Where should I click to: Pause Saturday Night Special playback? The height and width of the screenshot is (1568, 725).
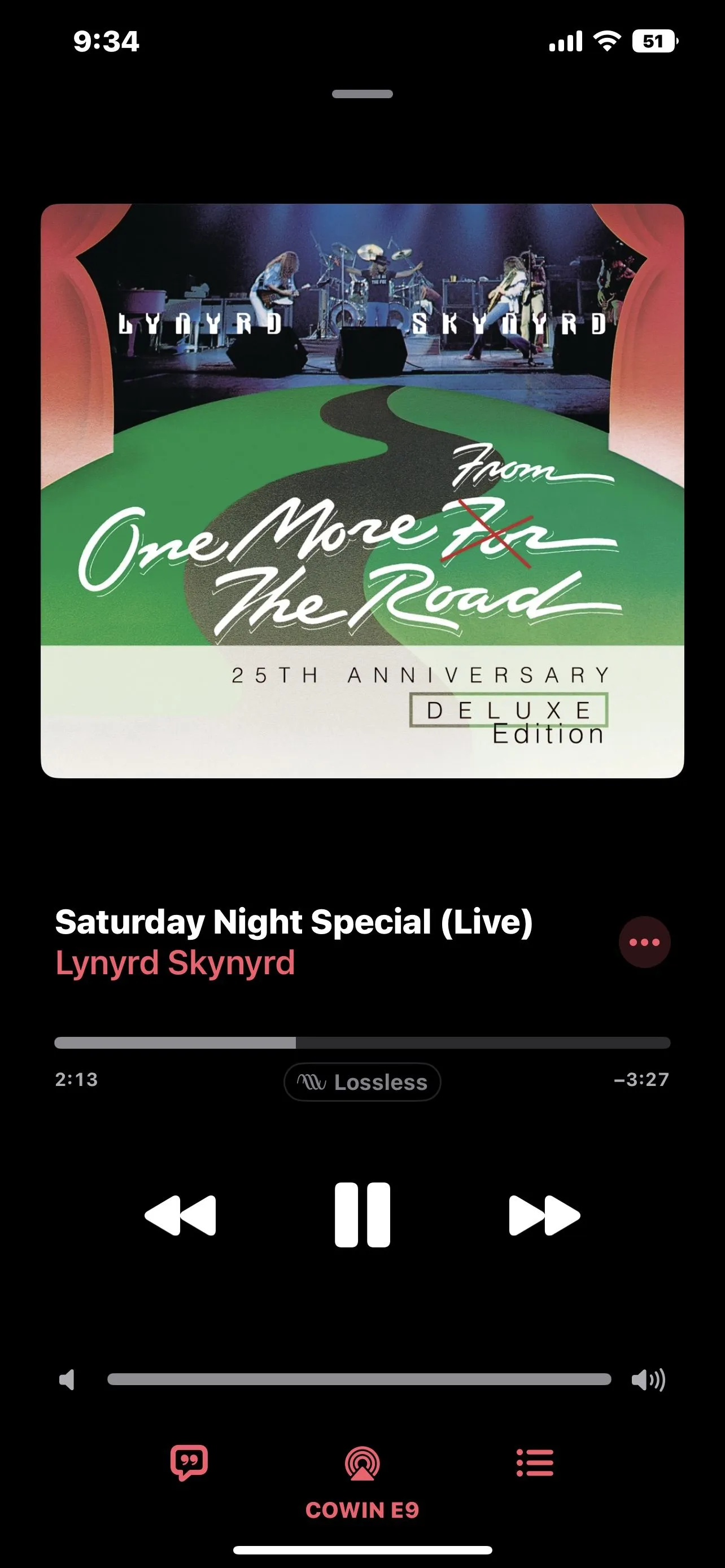(x=362, y=1215)
